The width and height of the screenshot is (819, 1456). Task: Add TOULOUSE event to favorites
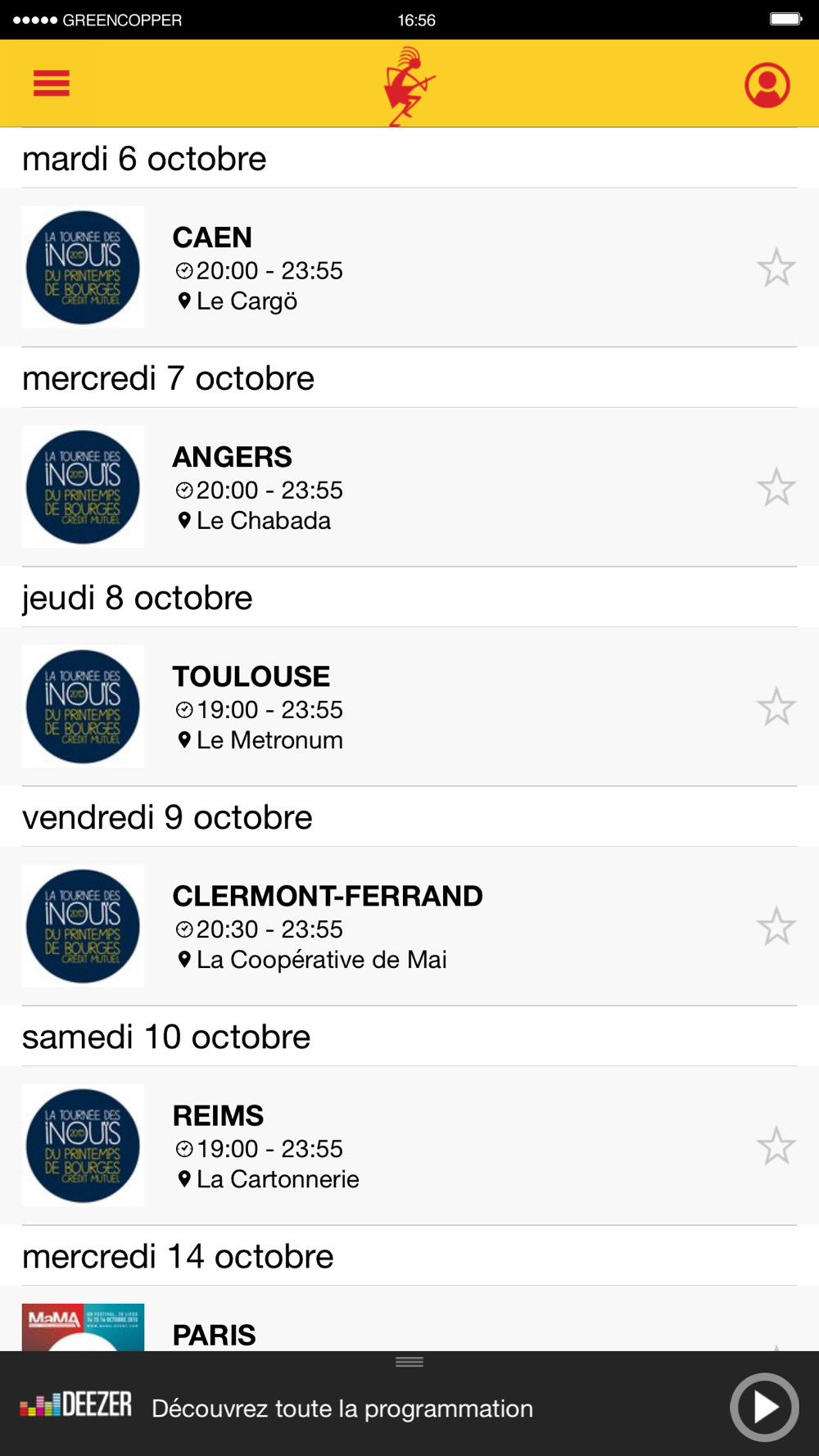point(776,707)
